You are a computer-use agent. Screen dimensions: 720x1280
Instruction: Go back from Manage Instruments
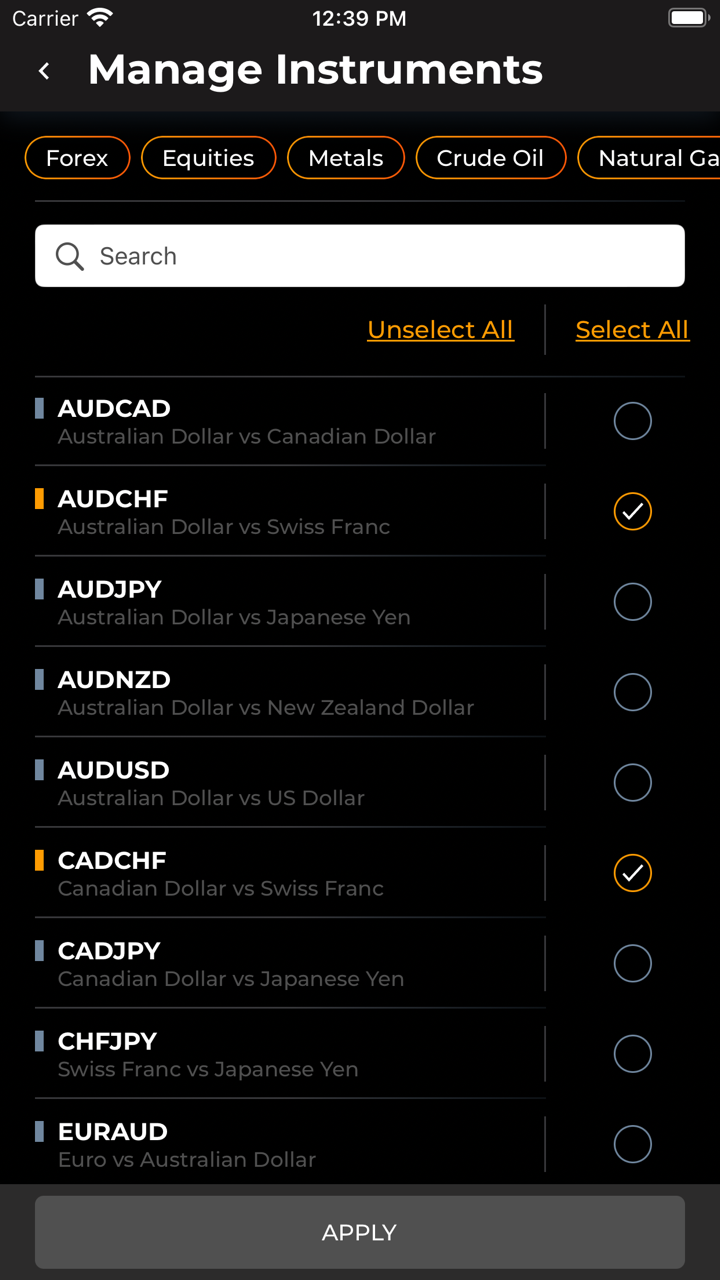[44, 70]
